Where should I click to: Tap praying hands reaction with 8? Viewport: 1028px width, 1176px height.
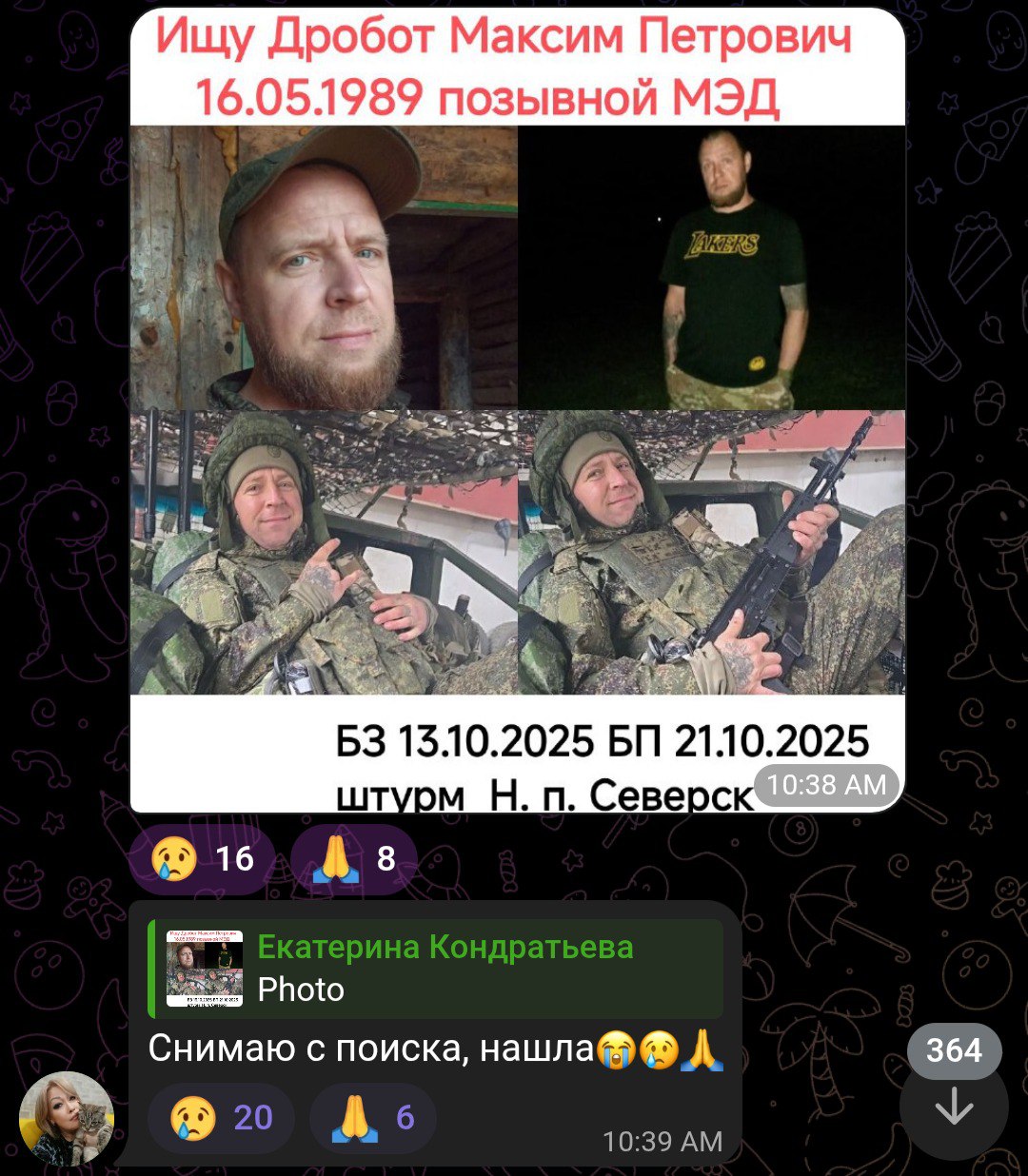[x=354, y=859]
